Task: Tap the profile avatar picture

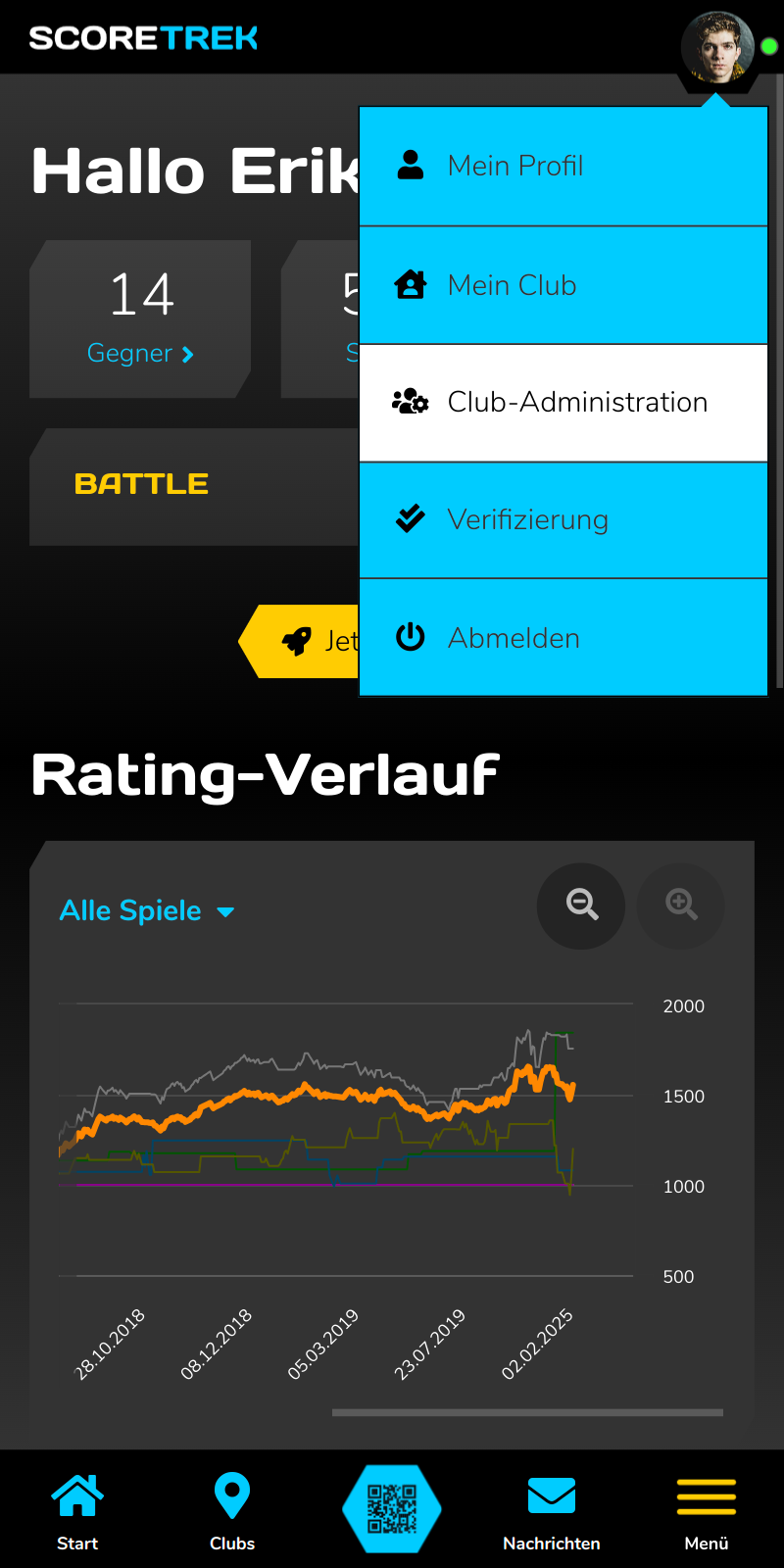Action: coord(717,47)
